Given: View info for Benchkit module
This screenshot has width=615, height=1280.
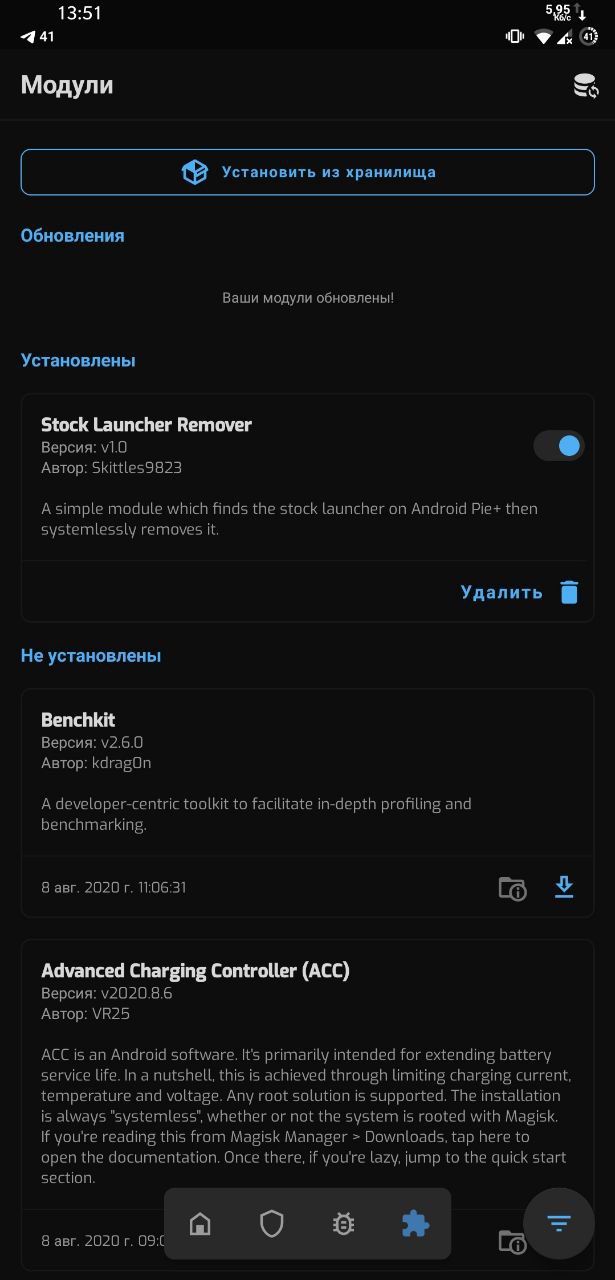Looking at the screenshot, I should point(512,887).
